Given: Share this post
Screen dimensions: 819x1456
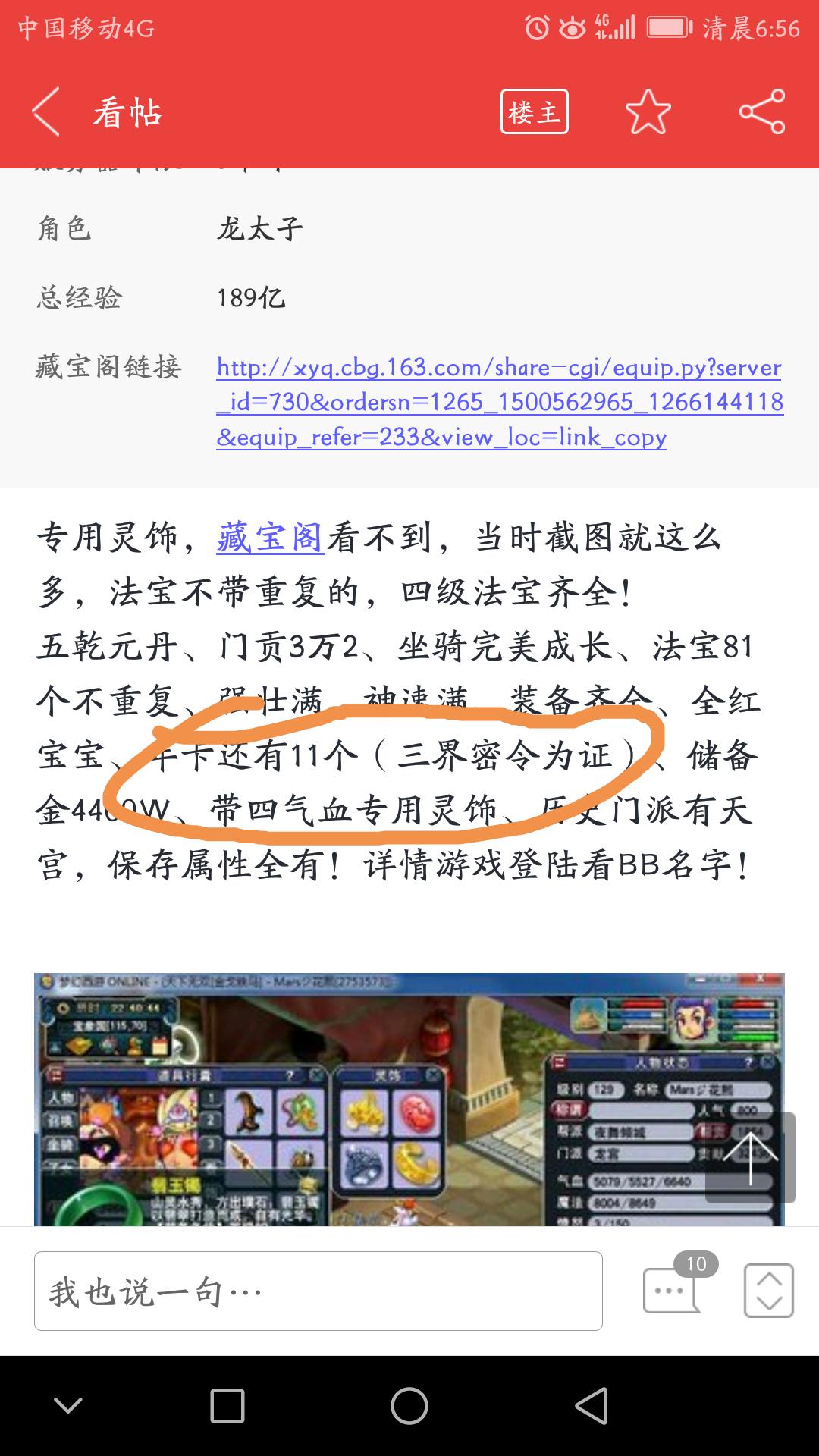Looking at the screenshot, I should (761, 112).
